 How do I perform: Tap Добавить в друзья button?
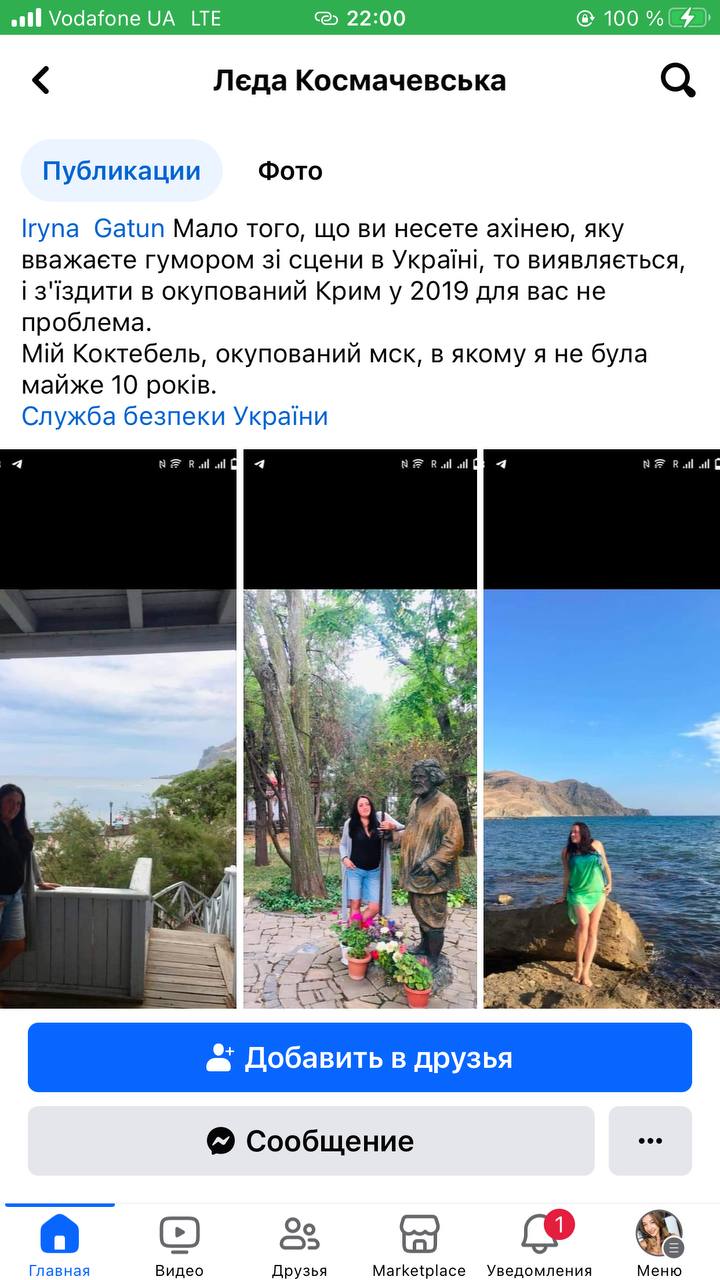click(360, 1057)
